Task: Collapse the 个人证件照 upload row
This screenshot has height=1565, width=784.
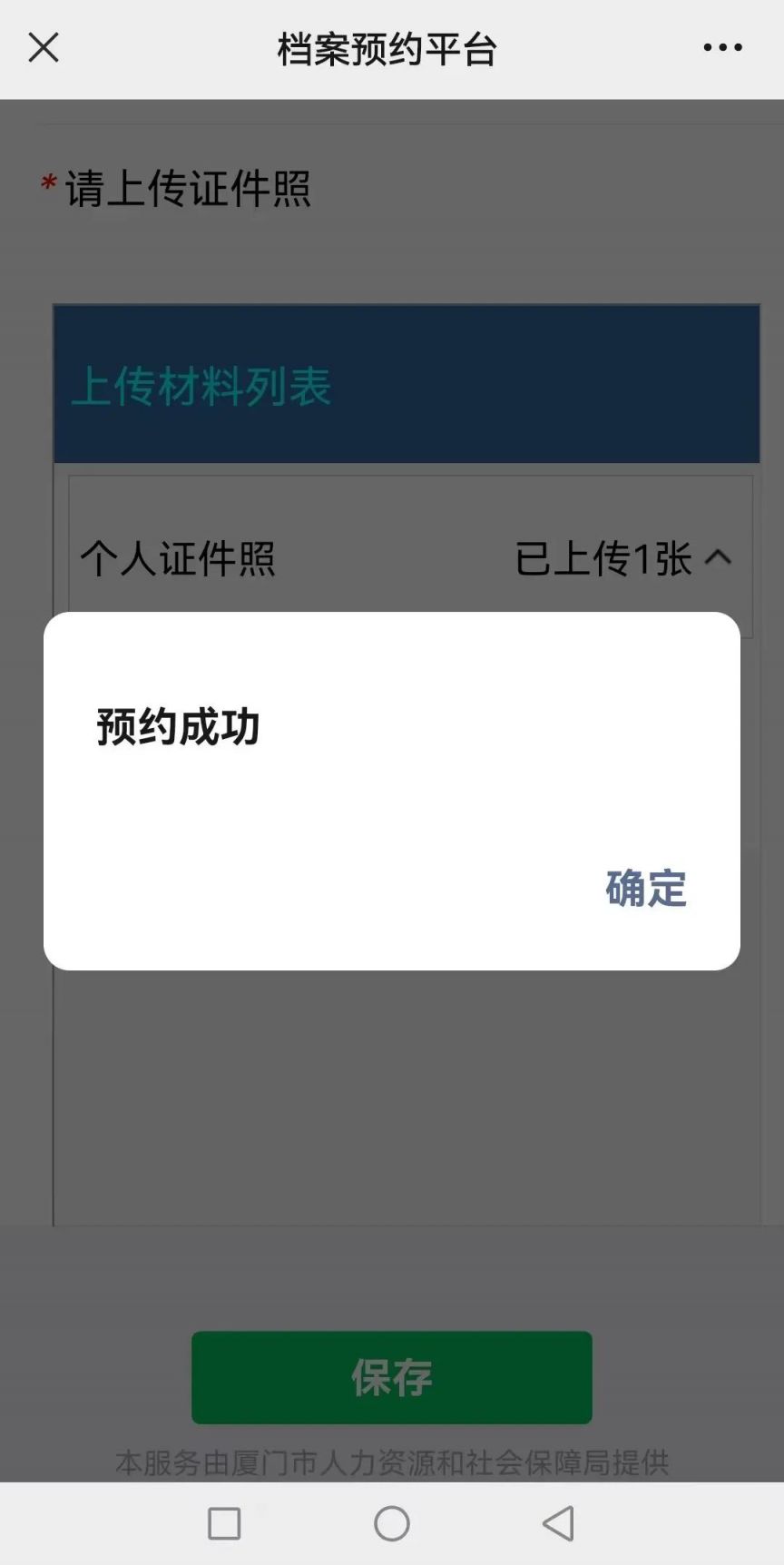Action: pos(718,557)
